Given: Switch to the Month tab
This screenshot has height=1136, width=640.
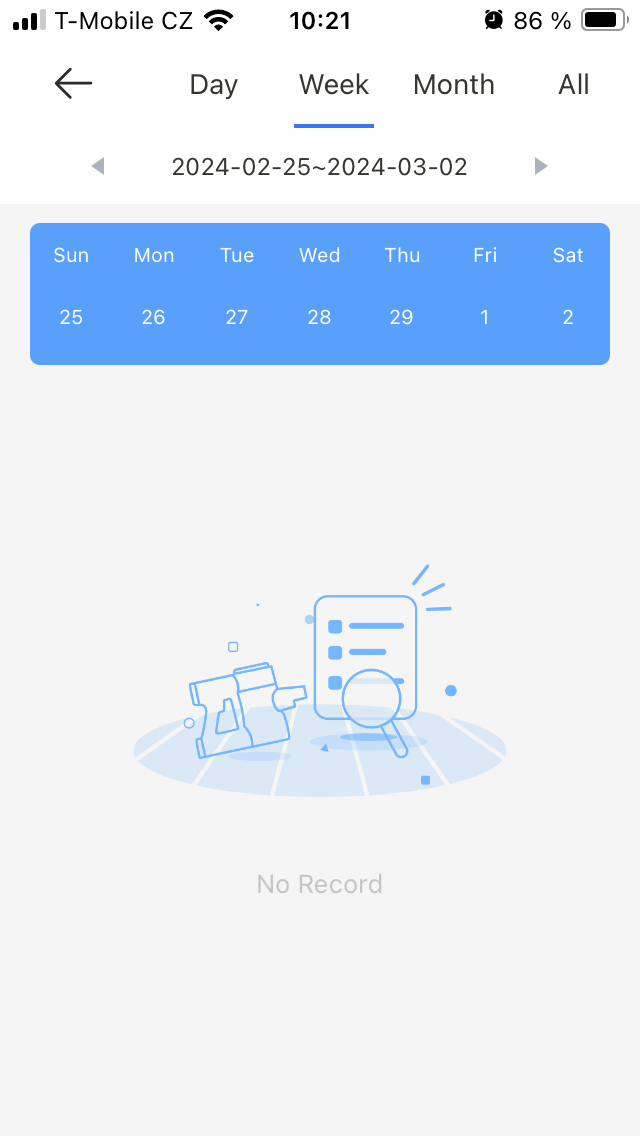Looking at the screenshot, I should click(x=454, y=85).
